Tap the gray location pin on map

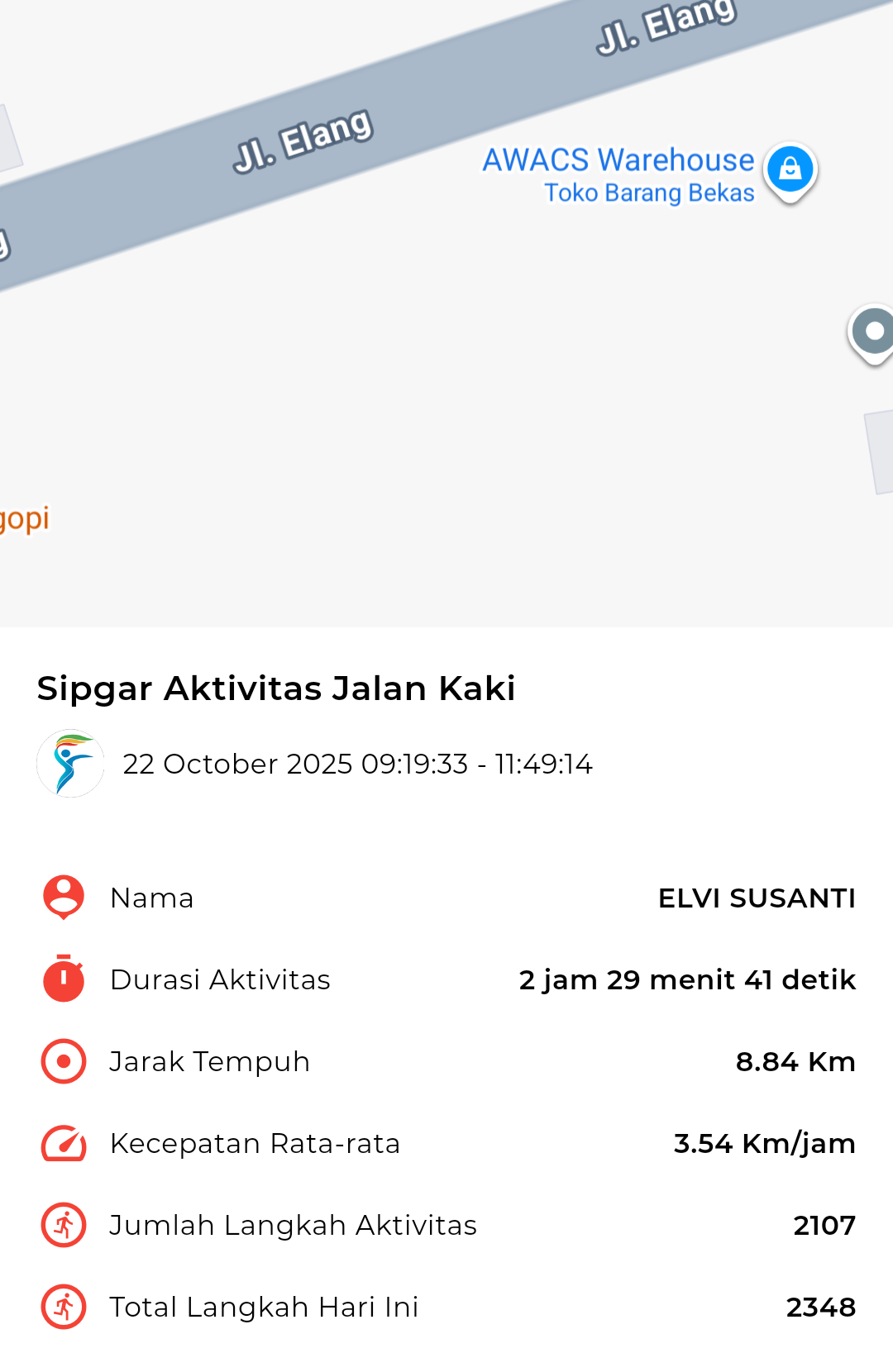coord(872,333)
